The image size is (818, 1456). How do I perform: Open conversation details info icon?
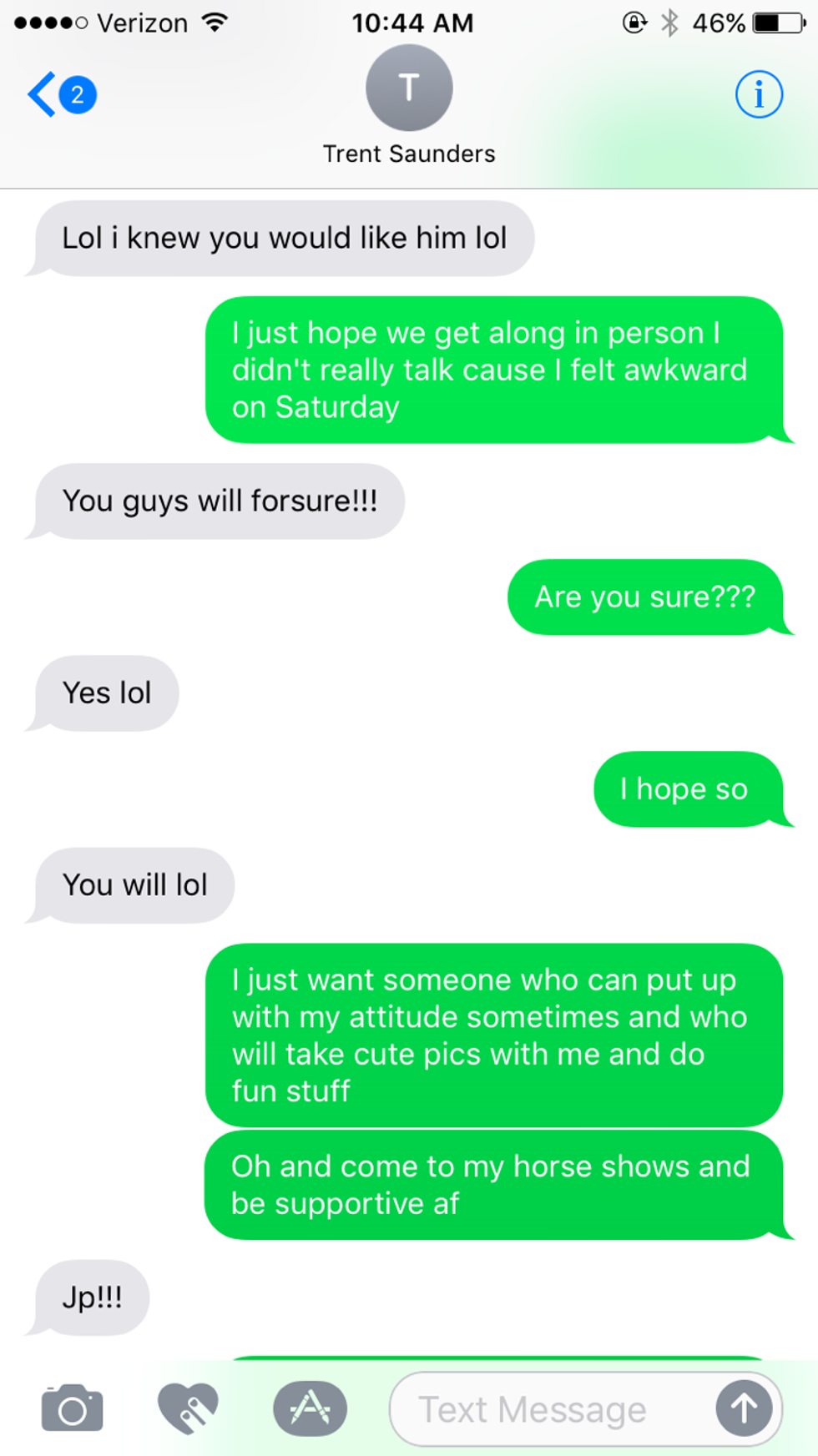(758, 94)
